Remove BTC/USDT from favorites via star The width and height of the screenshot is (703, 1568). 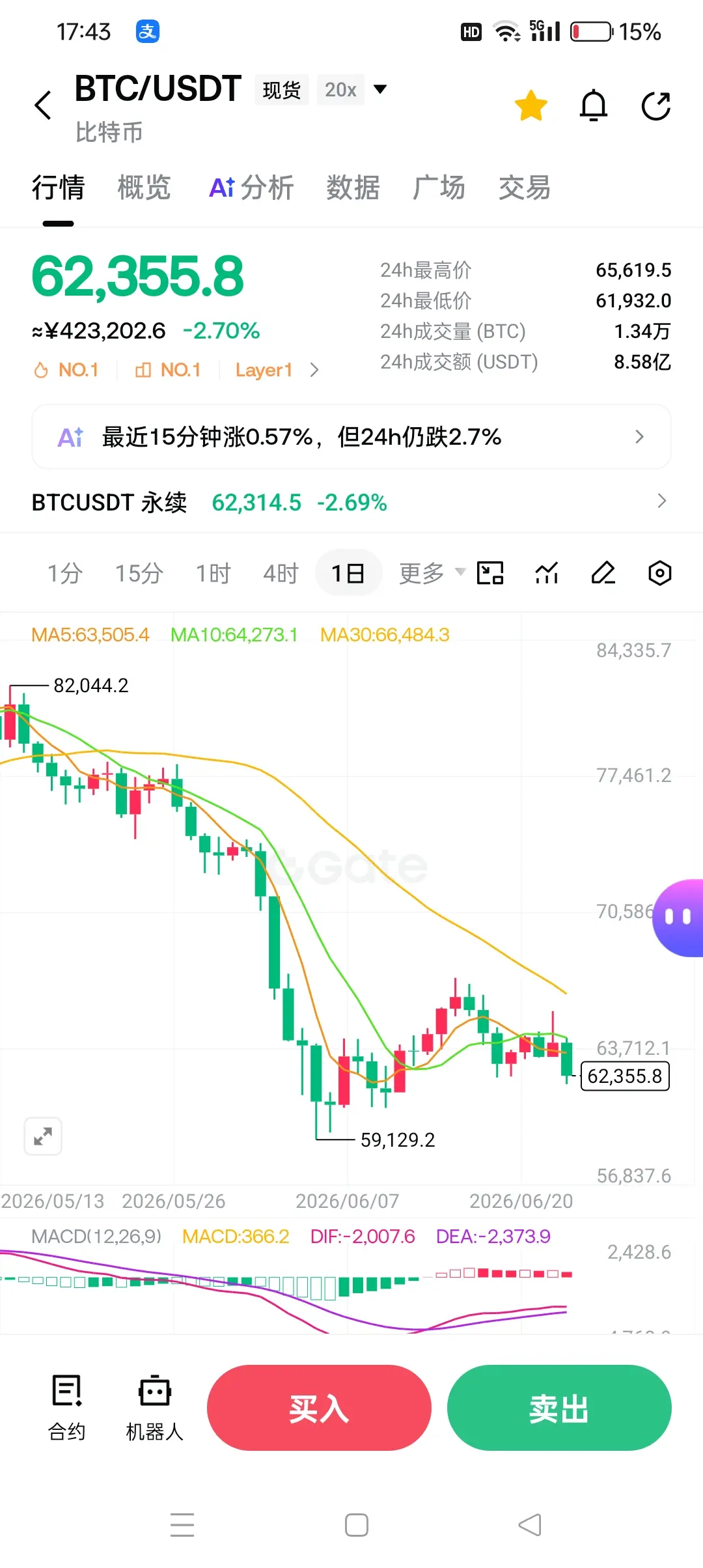(531, 105)
